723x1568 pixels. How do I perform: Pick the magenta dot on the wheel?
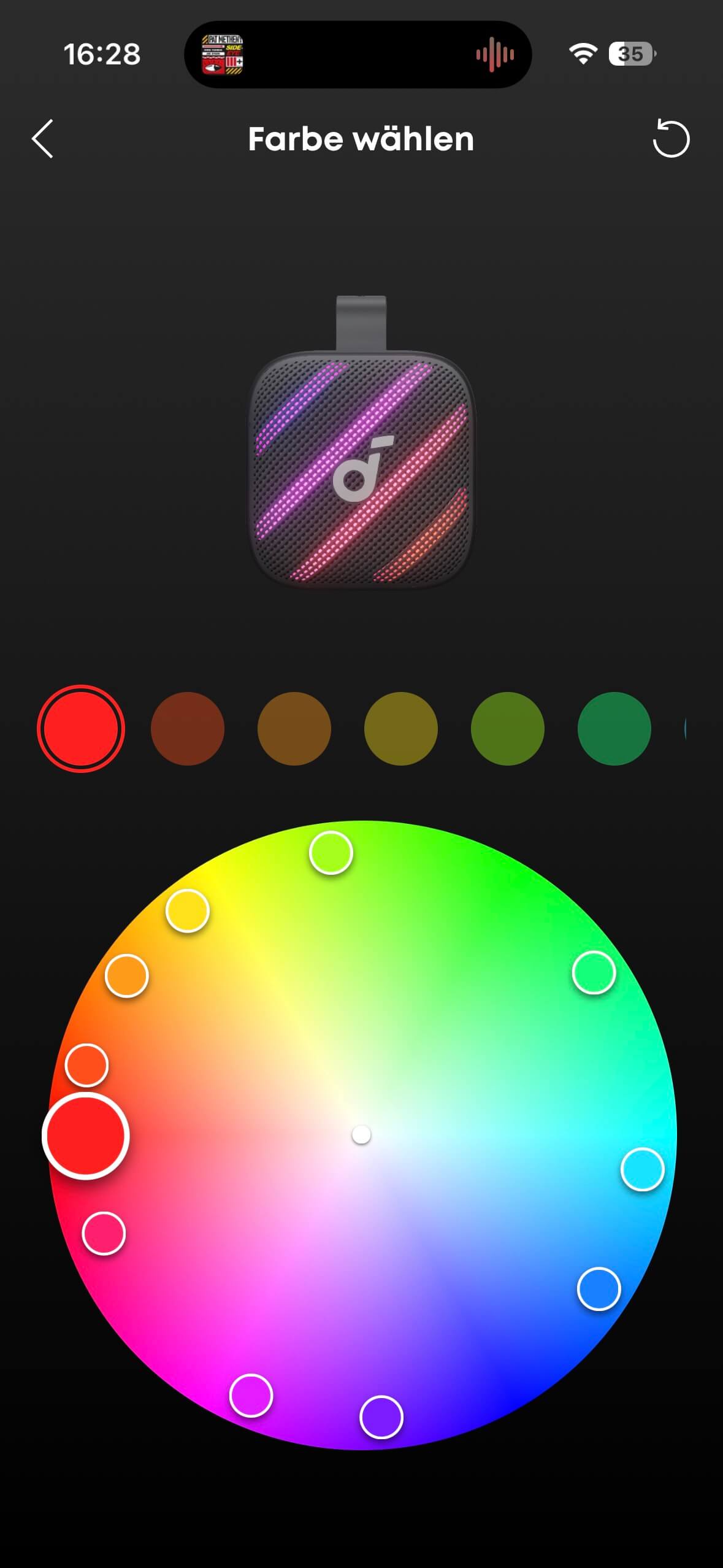(251, 1396)
